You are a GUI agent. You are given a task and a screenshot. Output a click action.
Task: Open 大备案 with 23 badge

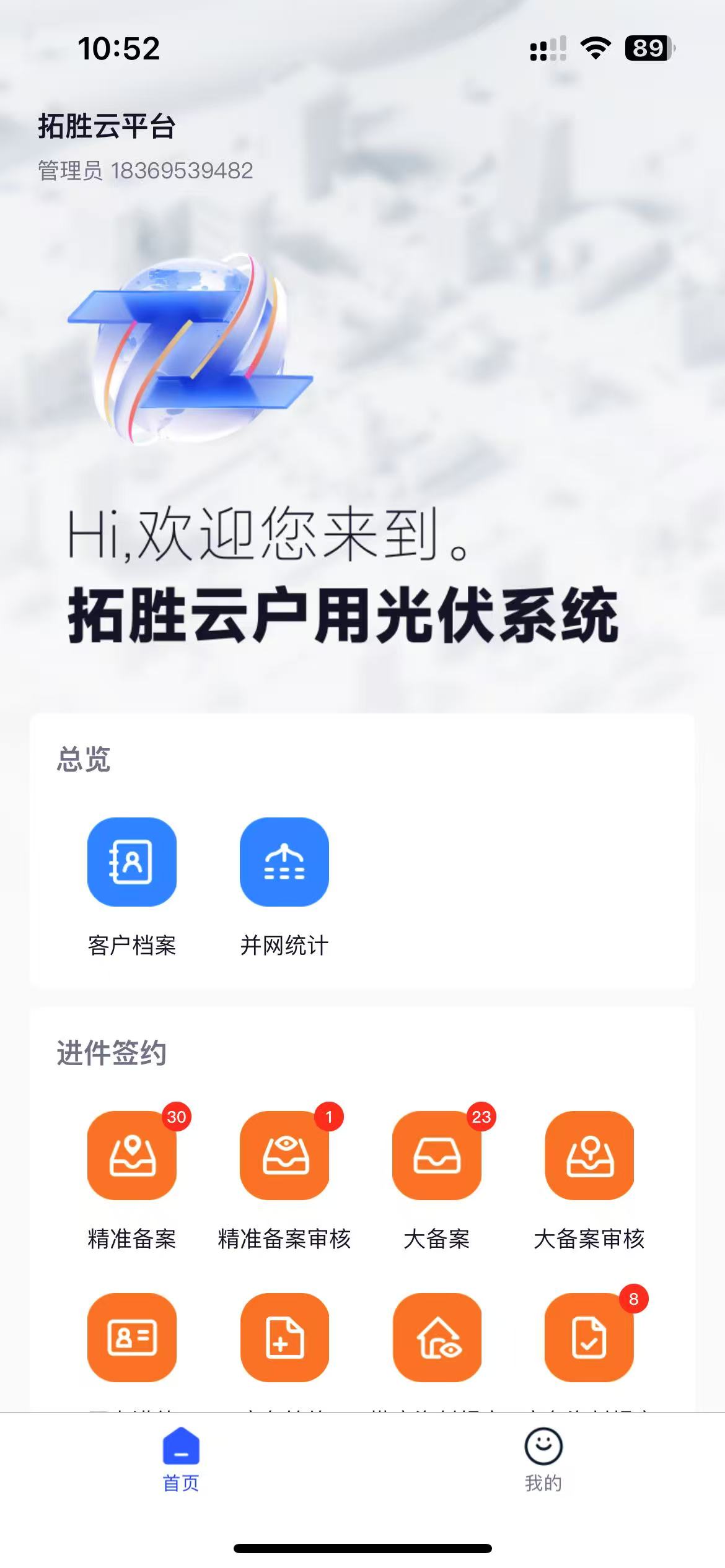coord(437,1156)
